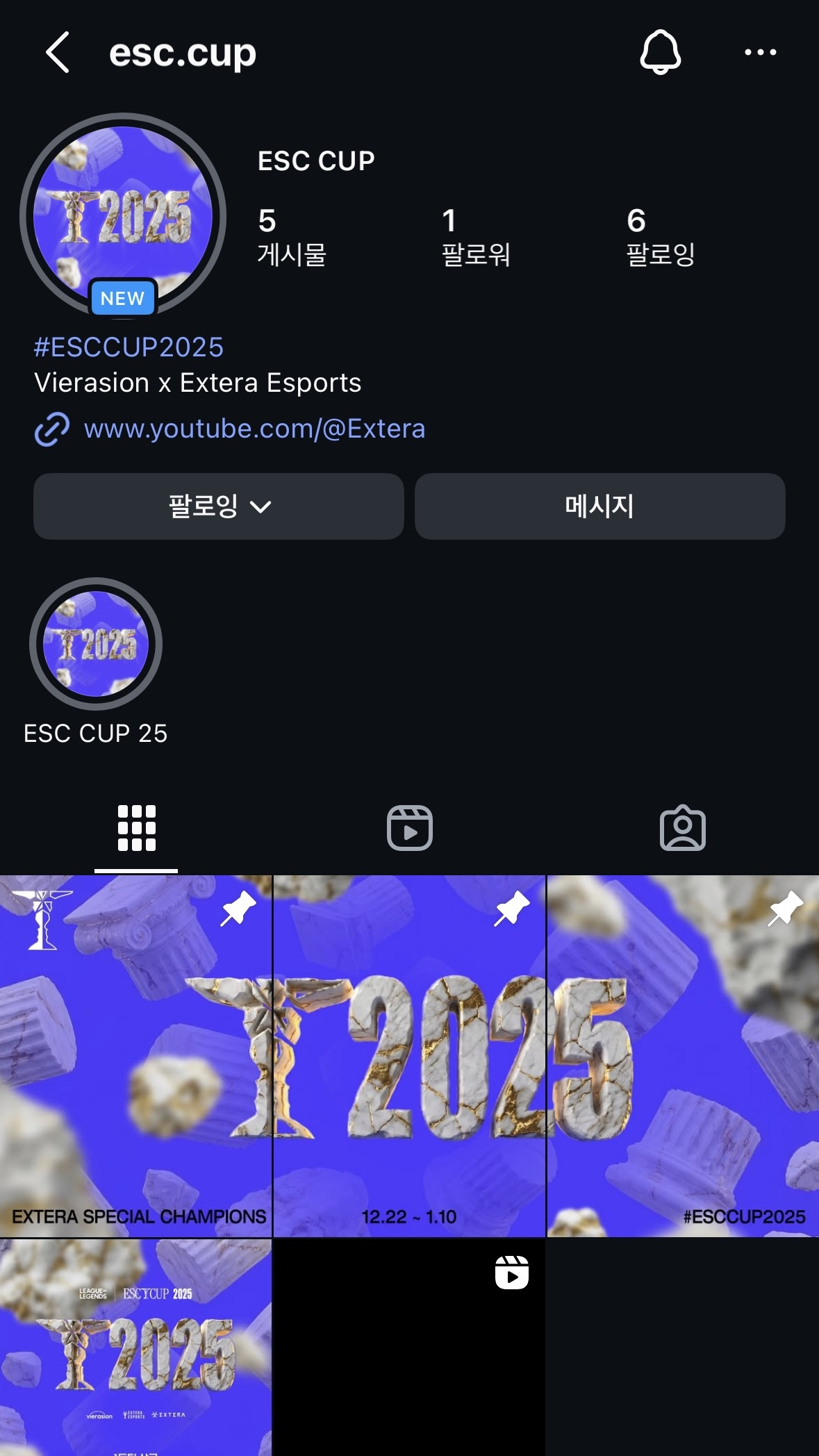This screenshot has width=819, height=1456.
Task: Switch to the posts grid tab
Action: tap(136, 828)
